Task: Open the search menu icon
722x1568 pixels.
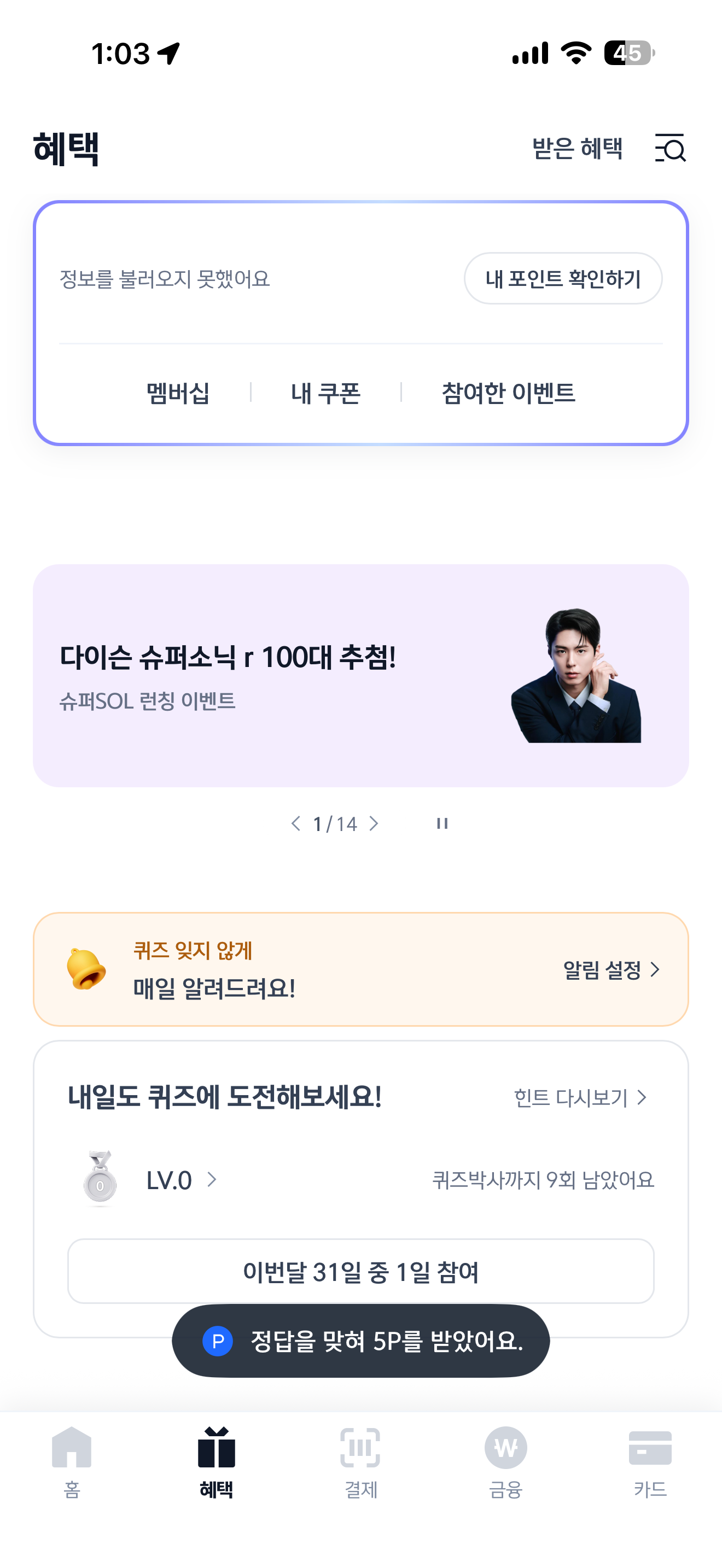Action: 669,148
